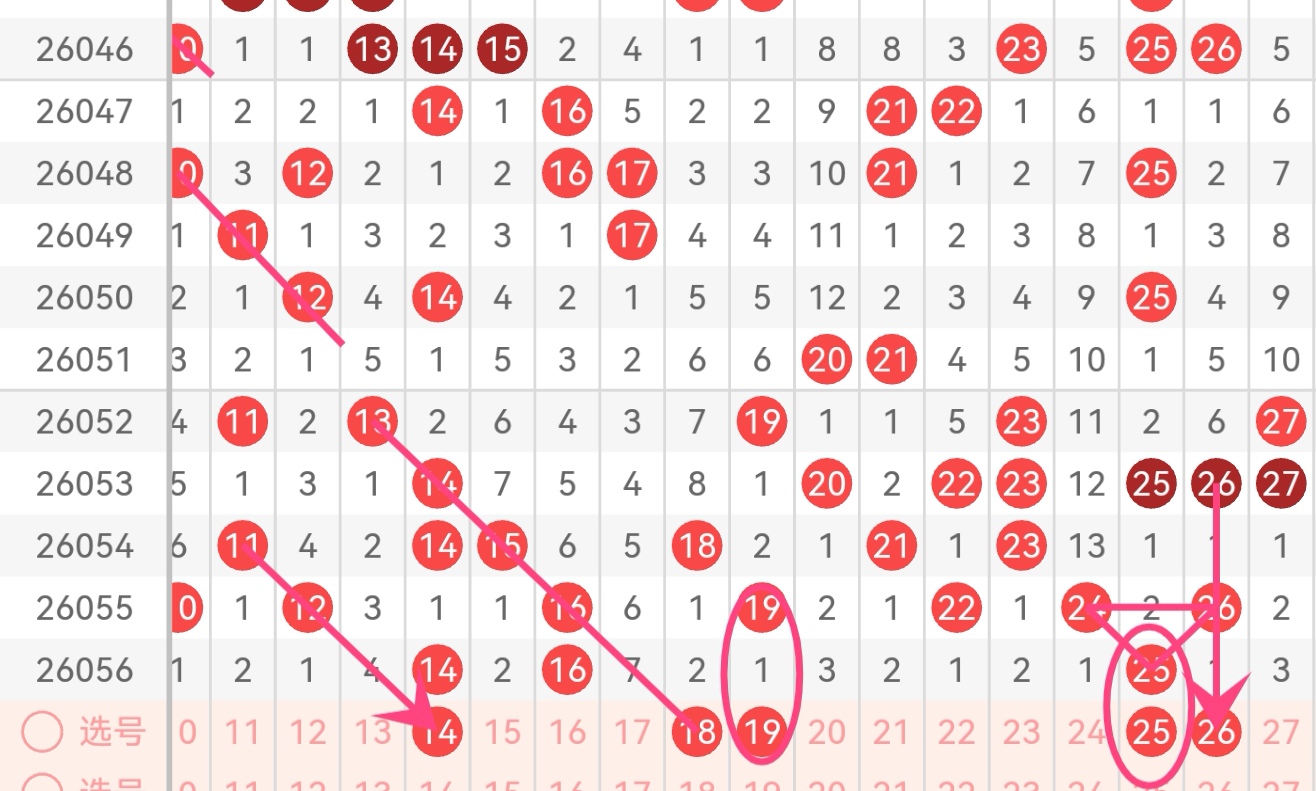Choose number 24 in the first 选号 row
This screenshot has width=1316, height=791.
(x=1086, y=733)
